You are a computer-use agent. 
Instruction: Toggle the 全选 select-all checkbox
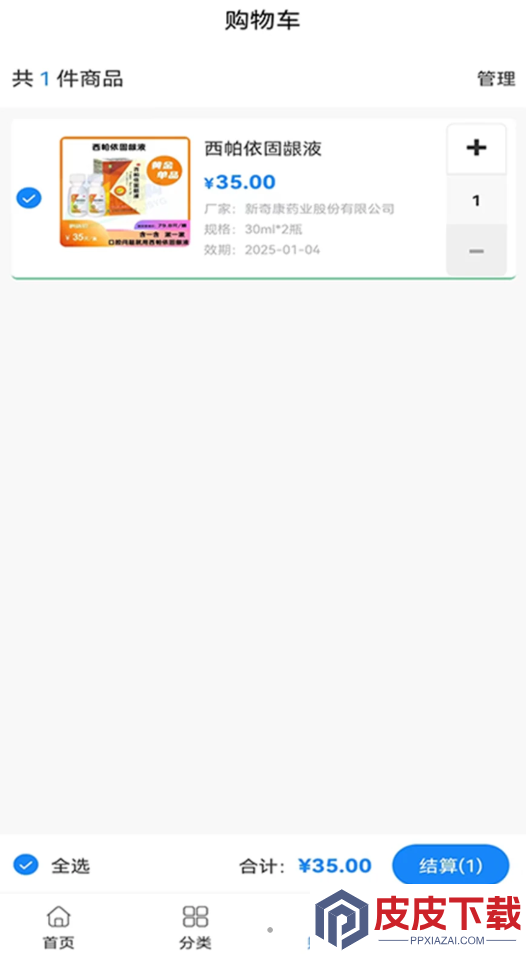tap(26, 865)
